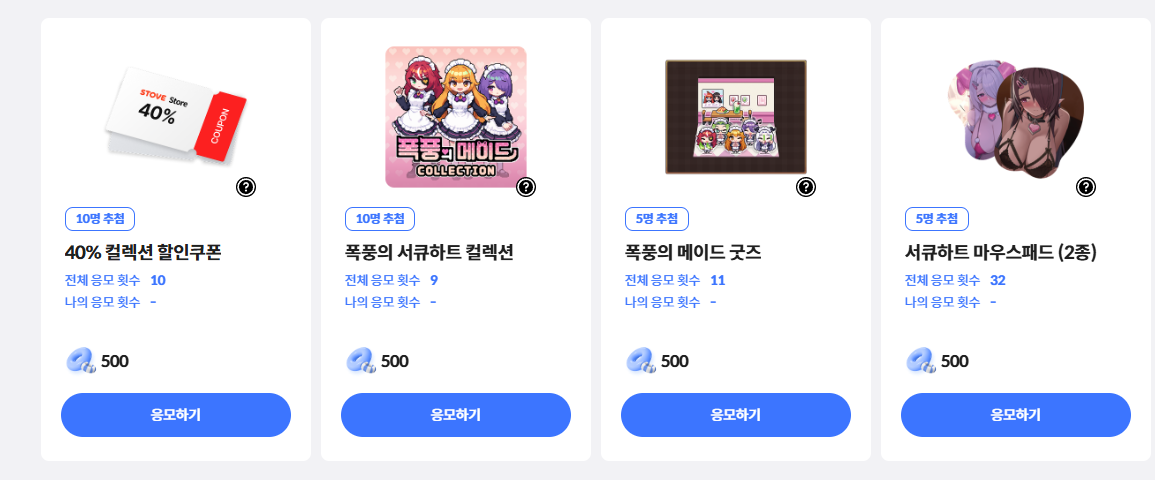The height and width of the screenshot is (480, 1155).
Task: Apply for 폭풍의 서큐하트 컬렉션 raffle
Action: point(456,415)
